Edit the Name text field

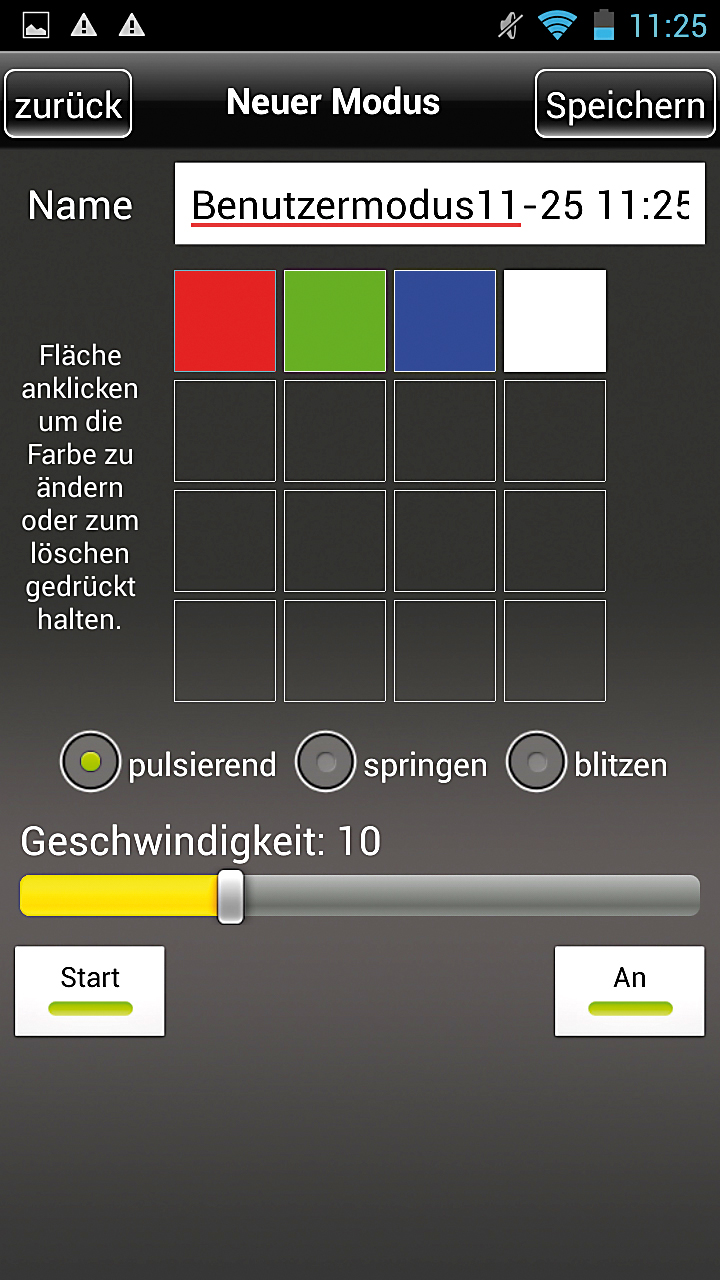(x=440, y=204)
